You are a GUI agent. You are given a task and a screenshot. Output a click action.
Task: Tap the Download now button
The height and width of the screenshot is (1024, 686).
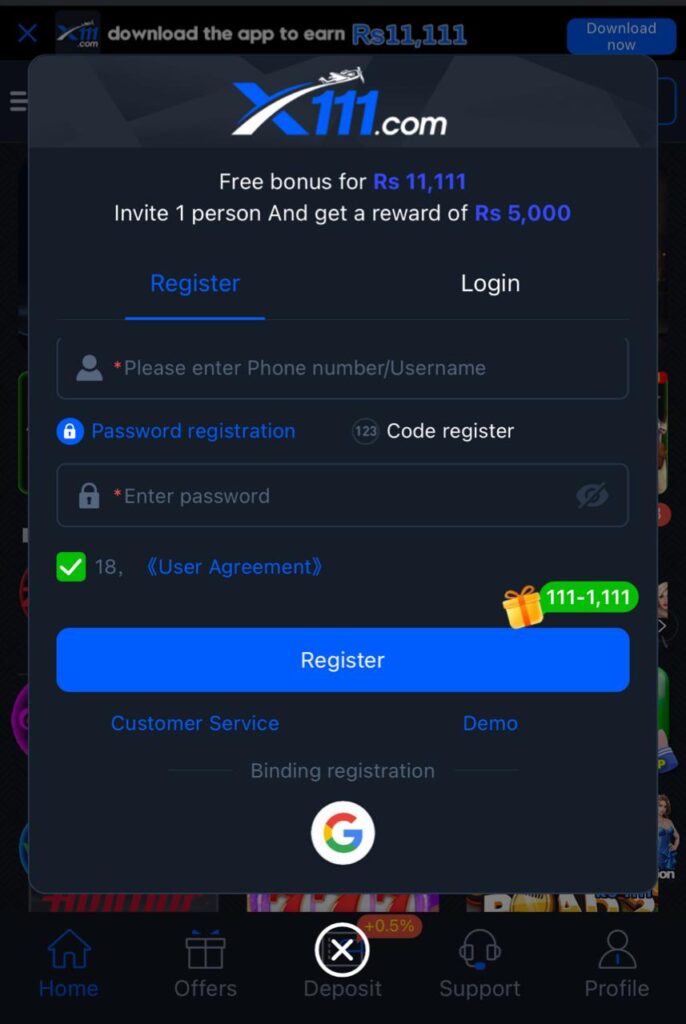point(620,36)
